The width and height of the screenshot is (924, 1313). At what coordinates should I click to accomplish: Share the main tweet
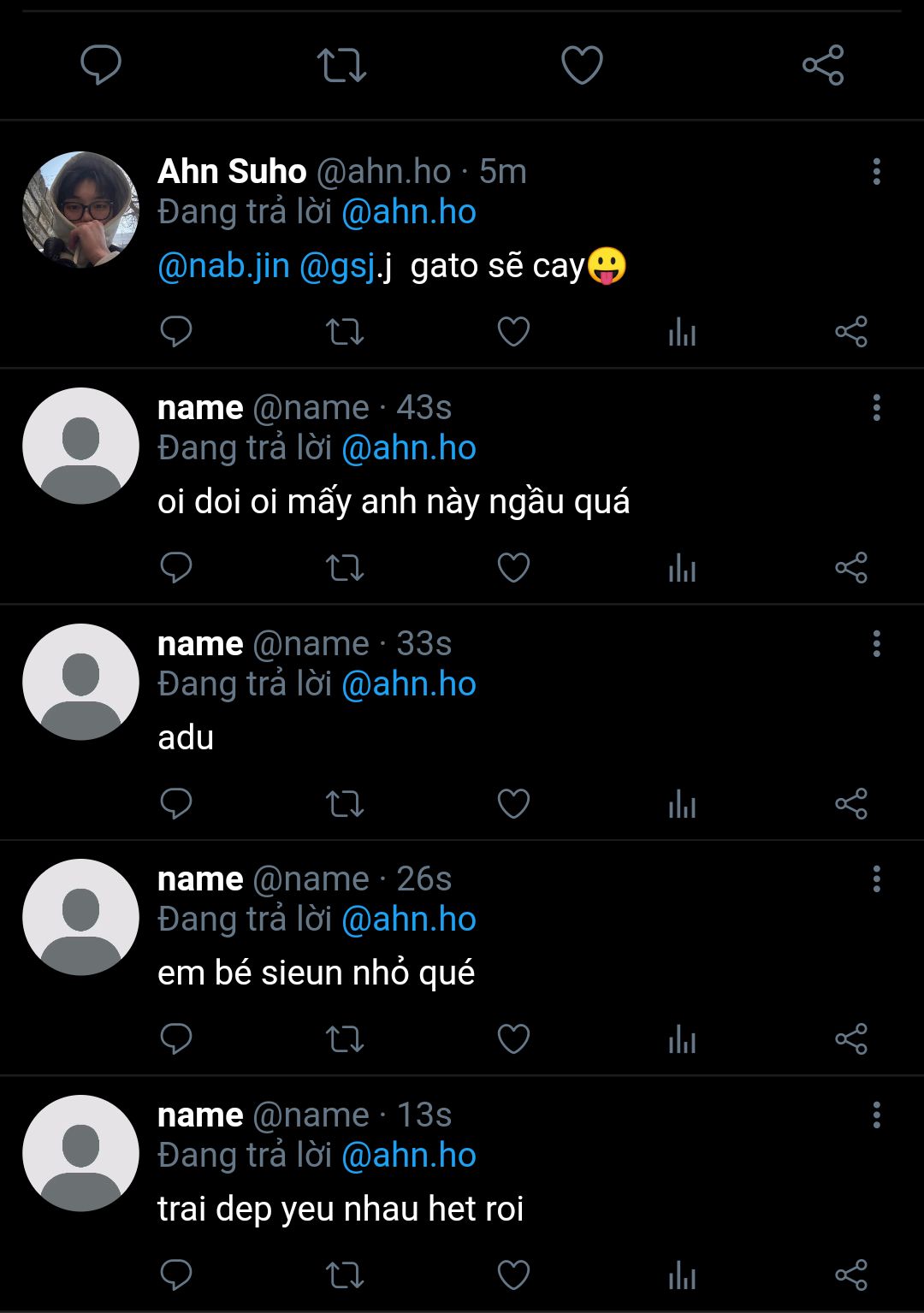point(823,65)
